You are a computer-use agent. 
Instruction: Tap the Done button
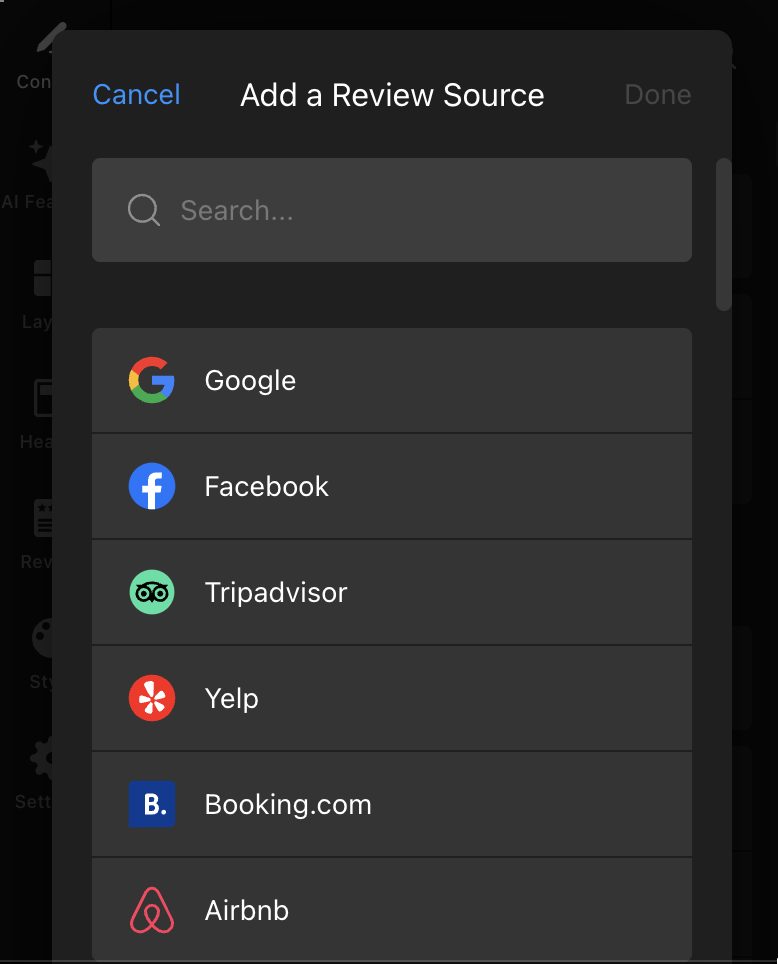[x=657, y=95]
